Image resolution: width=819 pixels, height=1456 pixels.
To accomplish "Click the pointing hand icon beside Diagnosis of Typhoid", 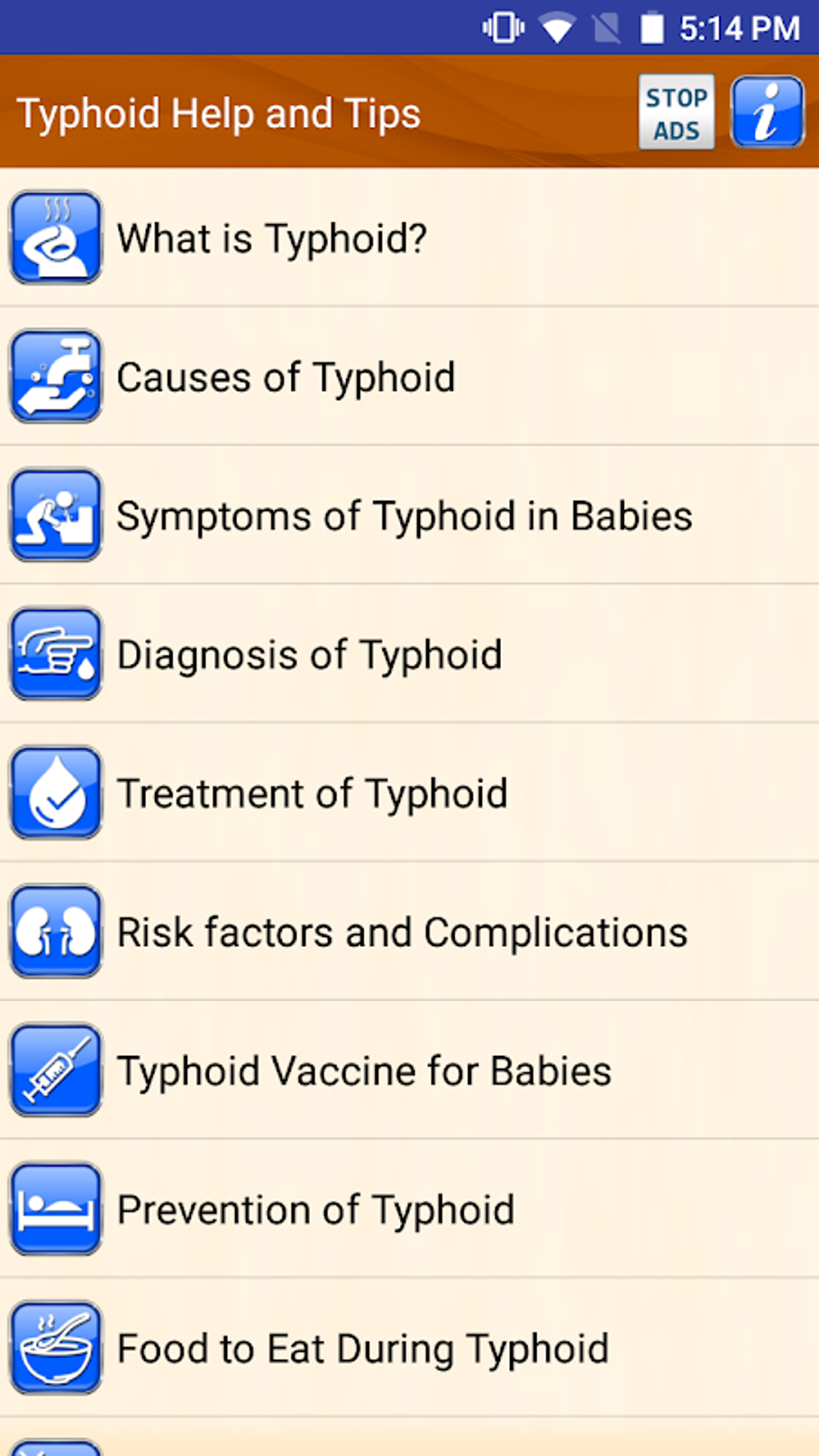I will point(54,654).
